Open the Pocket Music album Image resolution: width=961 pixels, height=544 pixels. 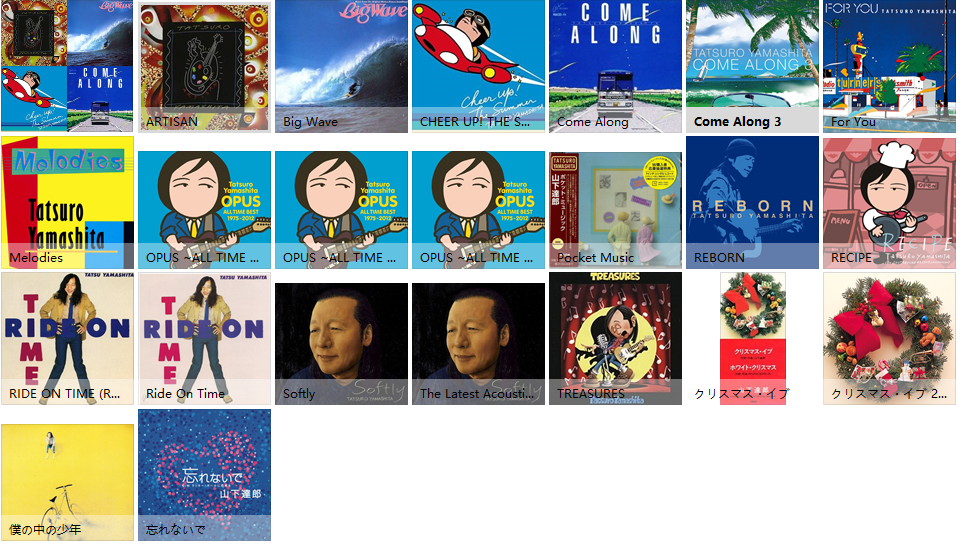615,202
